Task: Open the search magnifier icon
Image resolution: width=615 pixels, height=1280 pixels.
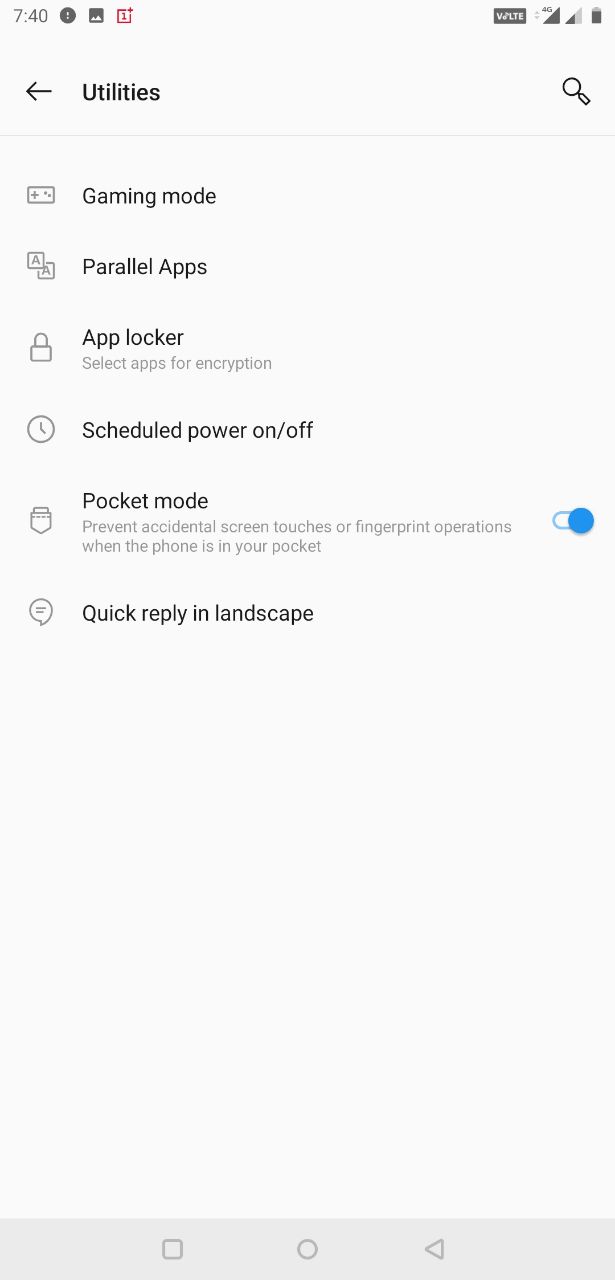Action: pos(576,91)
